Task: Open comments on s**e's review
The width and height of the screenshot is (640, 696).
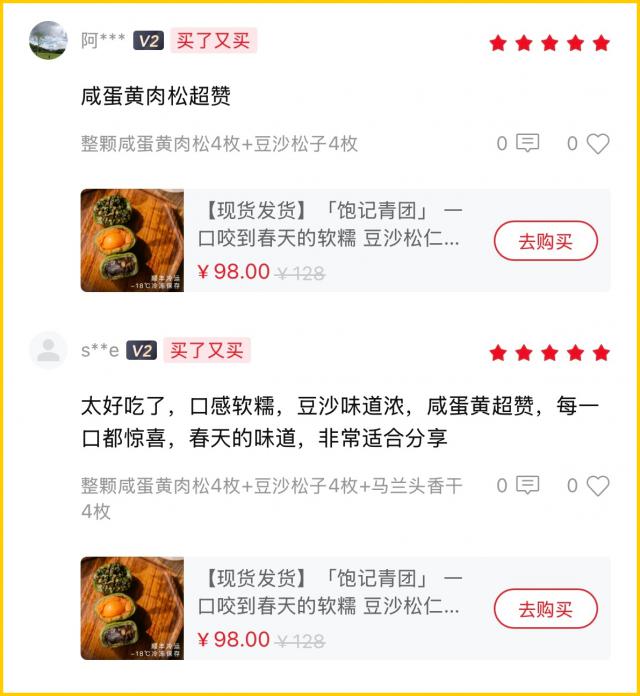Action: tap(528, 486)
